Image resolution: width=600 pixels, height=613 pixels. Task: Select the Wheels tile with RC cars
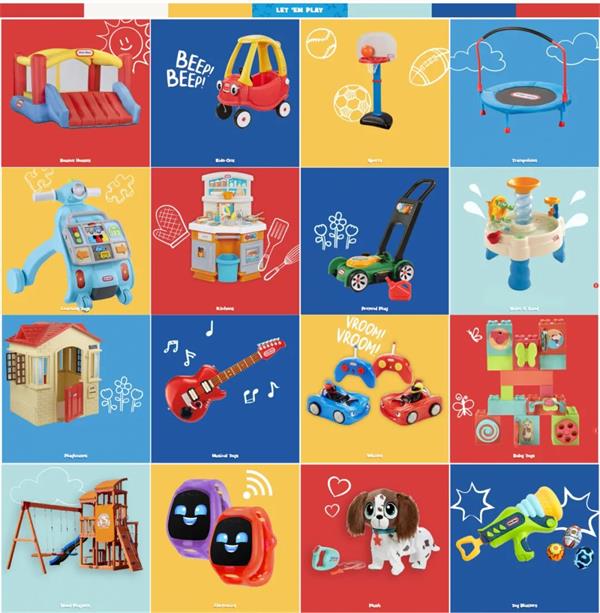pyautogui.click(x=375, y=388)
